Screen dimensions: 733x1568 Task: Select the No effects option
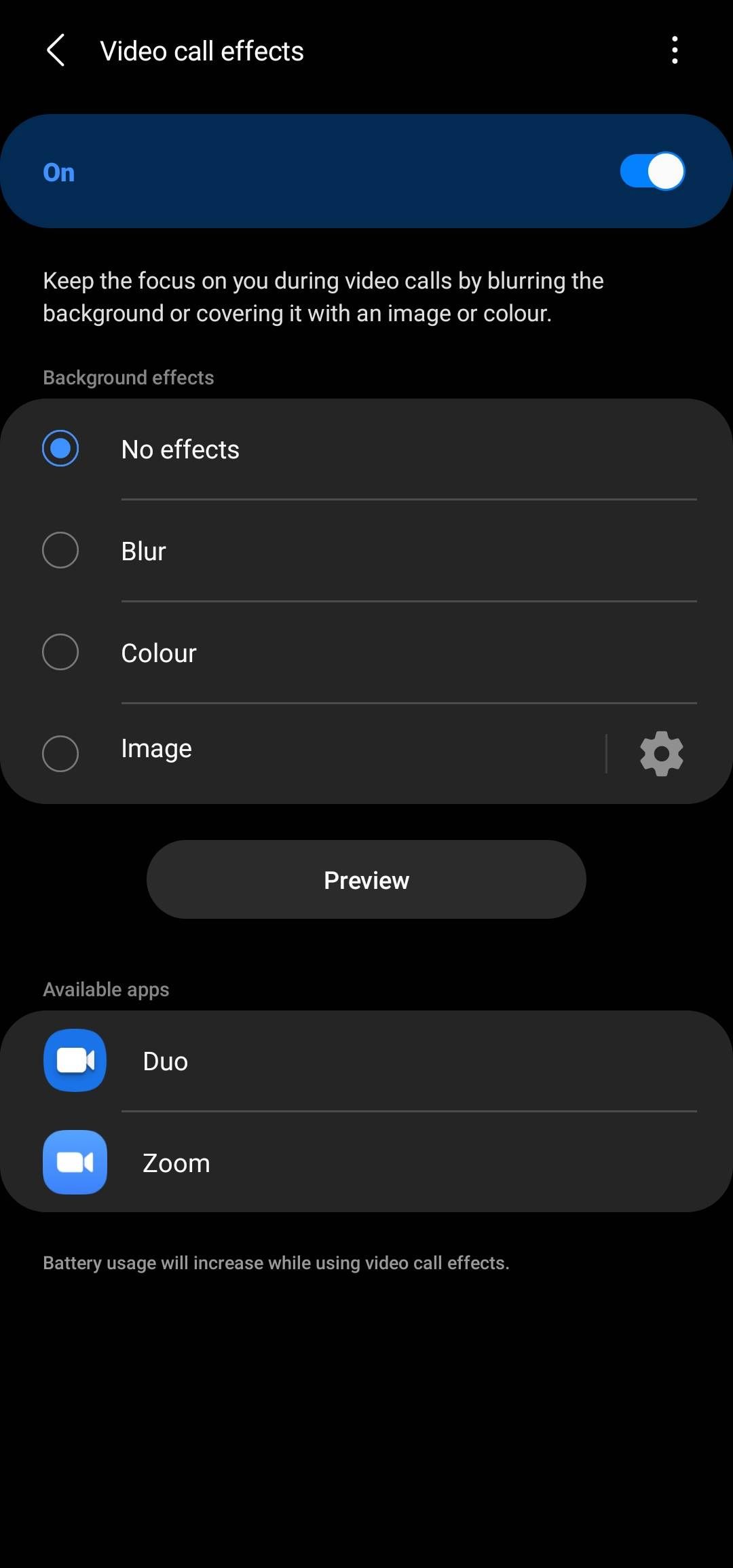[60, 449]
